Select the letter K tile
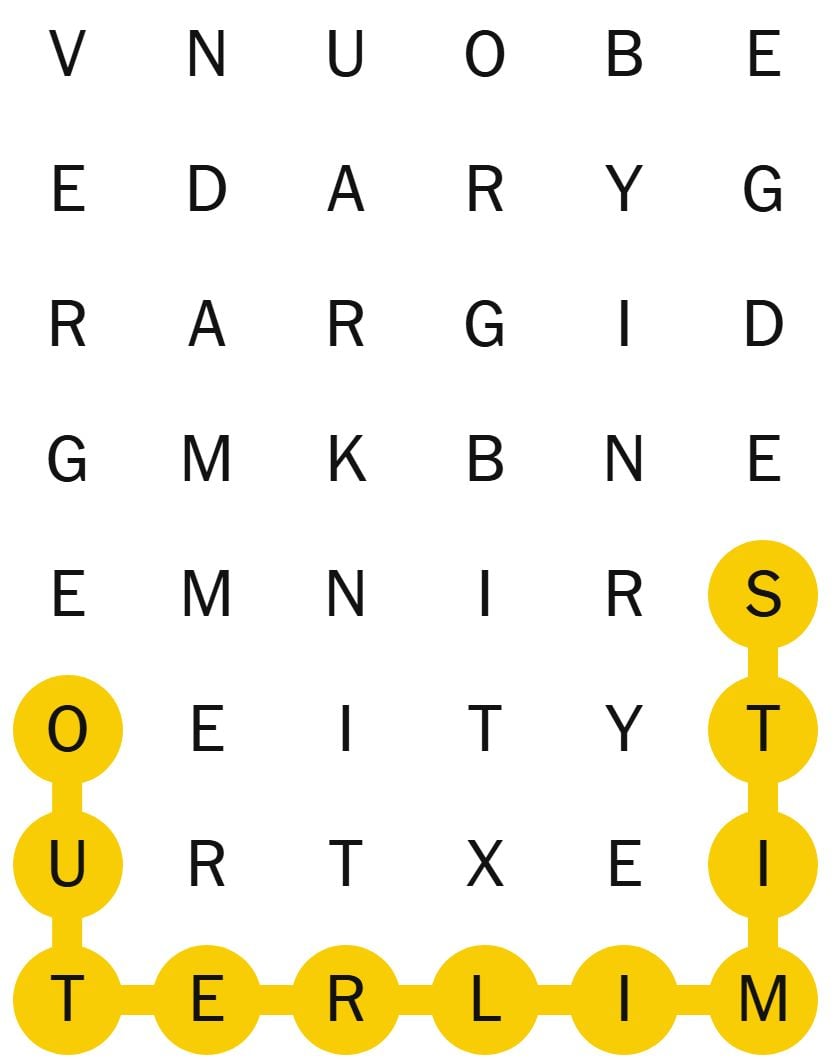This screenshot has width=836, height=1064. [x=345, y=460]
